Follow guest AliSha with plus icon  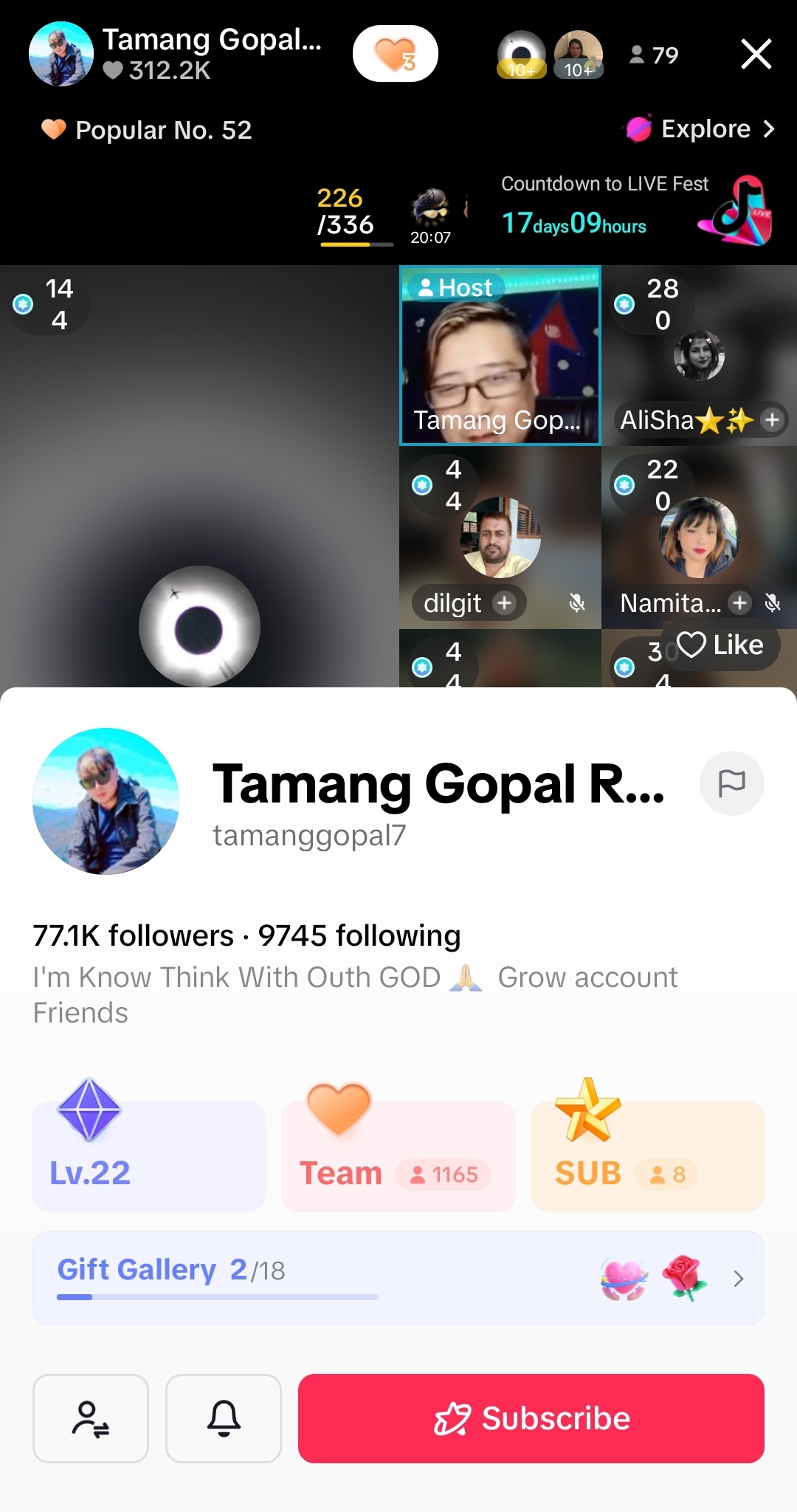[x=772, y=420]
